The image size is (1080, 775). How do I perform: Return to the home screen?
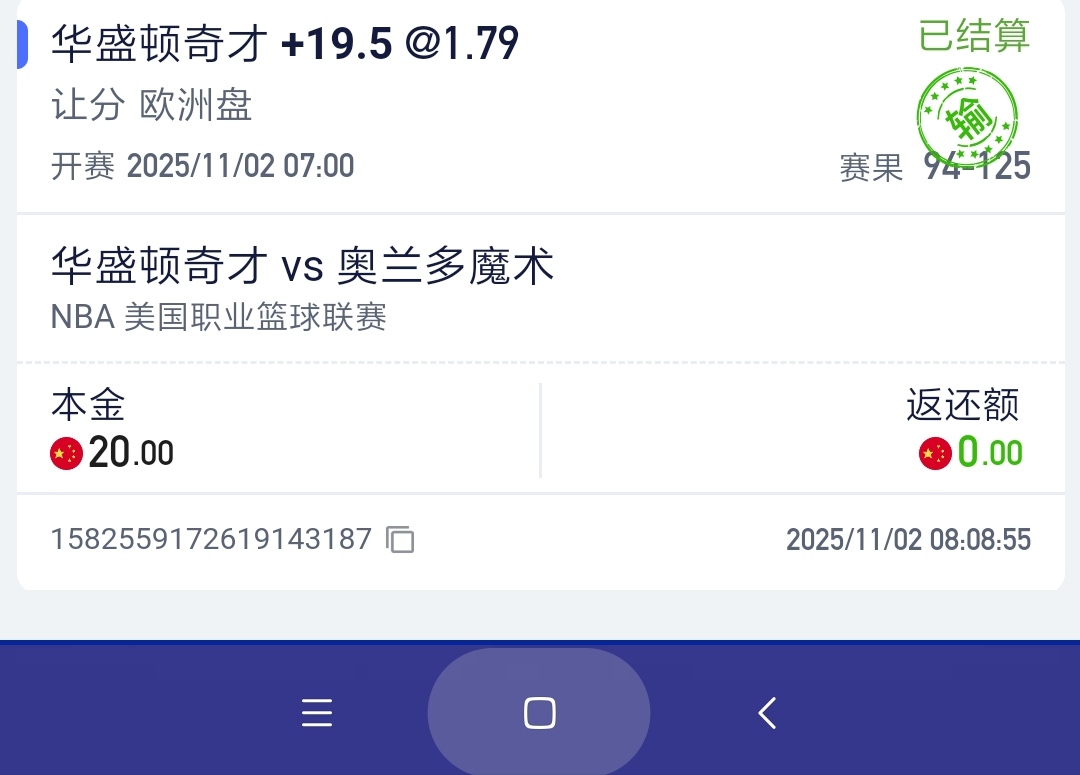[x=539, y=713]
